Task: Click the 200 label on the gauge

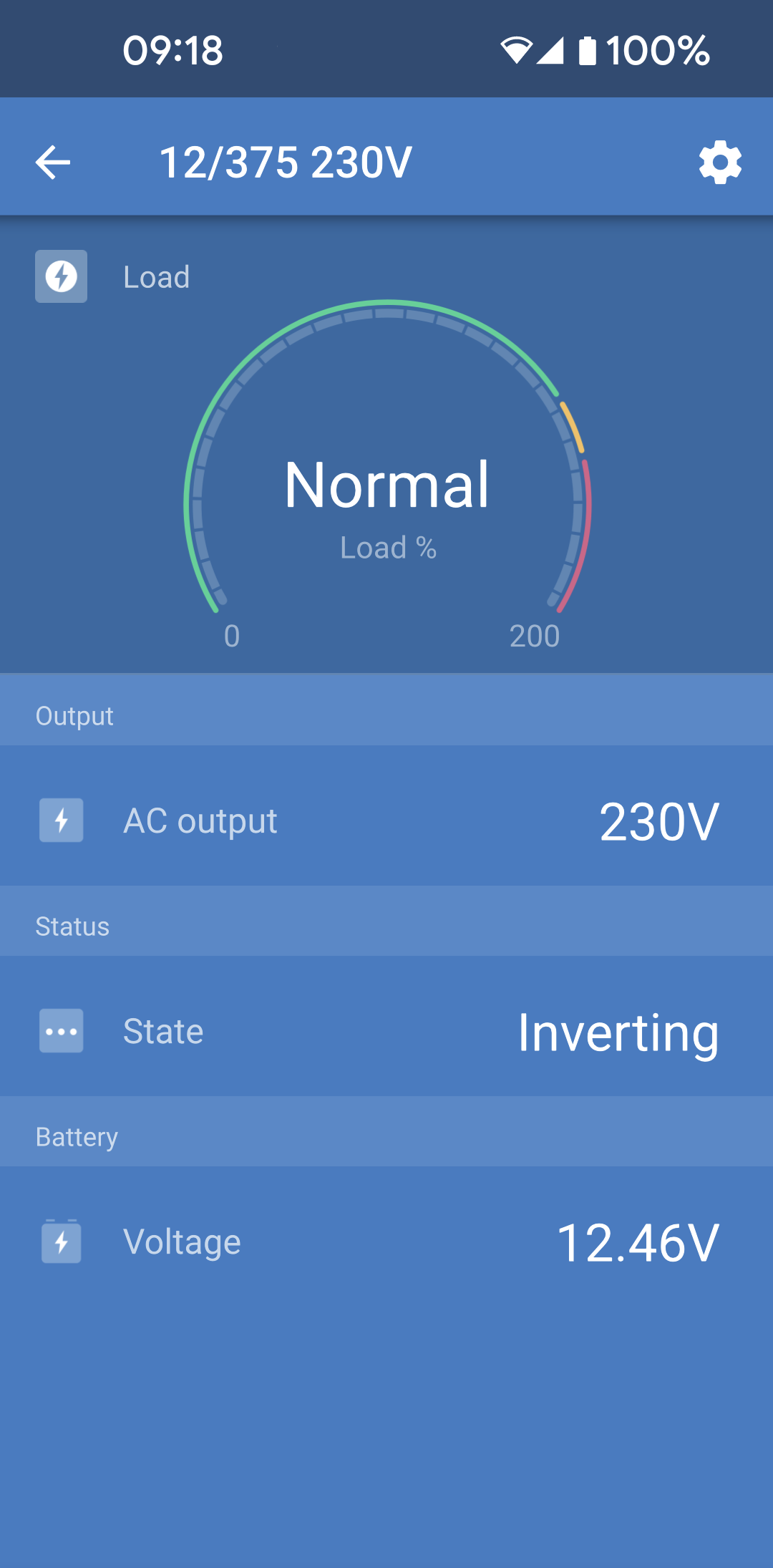Action: click(x=533, y=636)
